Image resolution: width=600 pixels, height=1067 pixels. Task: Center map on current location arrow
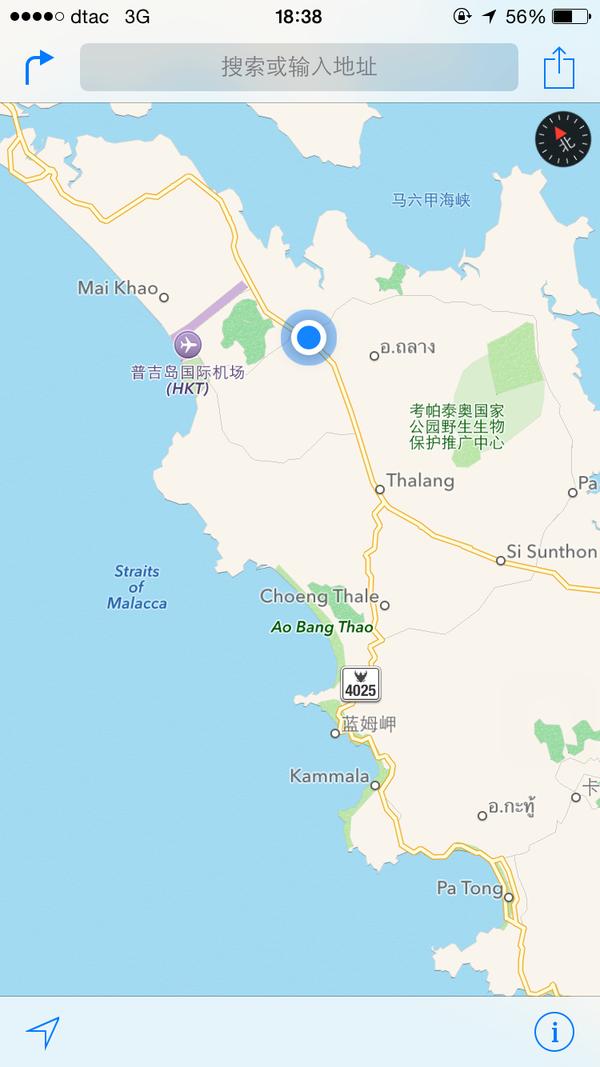[43, 1032]
